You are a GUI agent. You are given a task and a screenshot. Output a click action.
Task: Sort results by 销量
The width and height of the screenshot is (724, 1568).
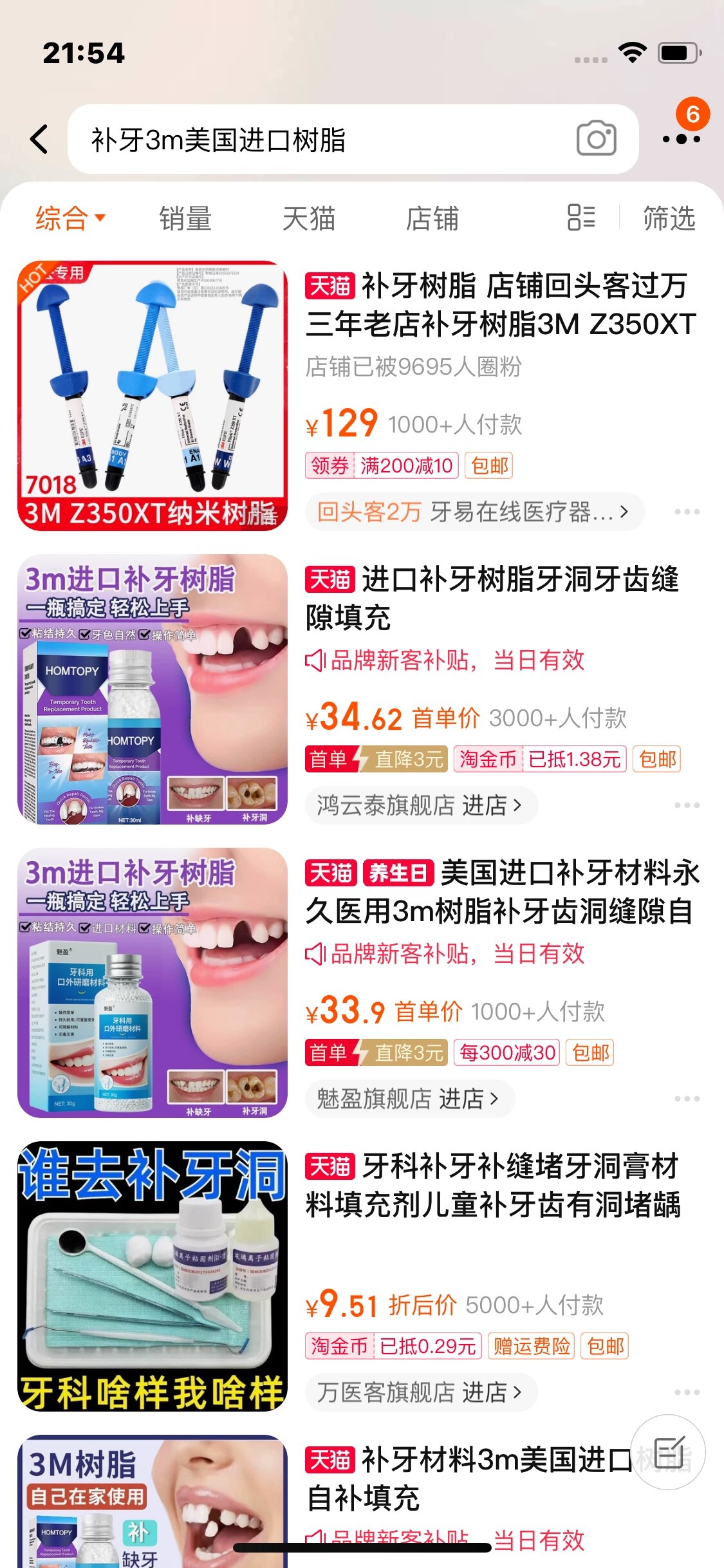[x=185, y=218]
